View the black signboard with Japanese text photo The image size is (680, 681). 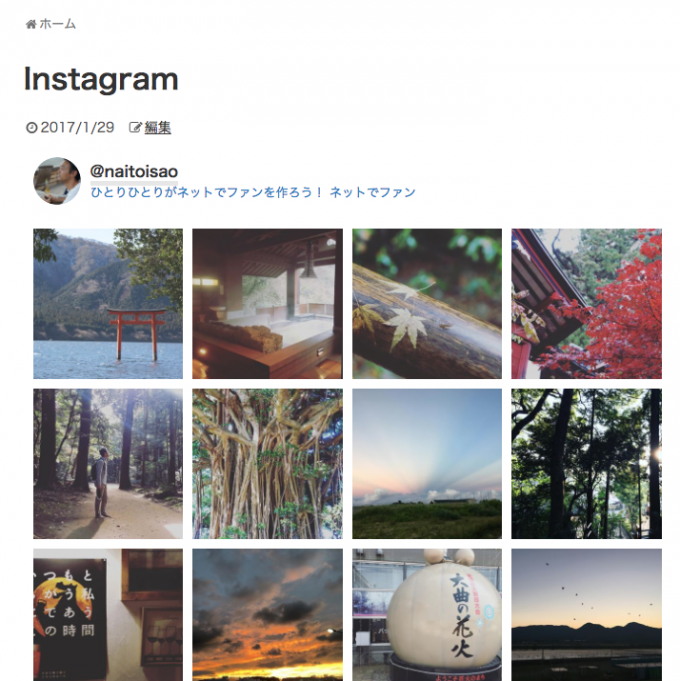(x=108, y=614)
